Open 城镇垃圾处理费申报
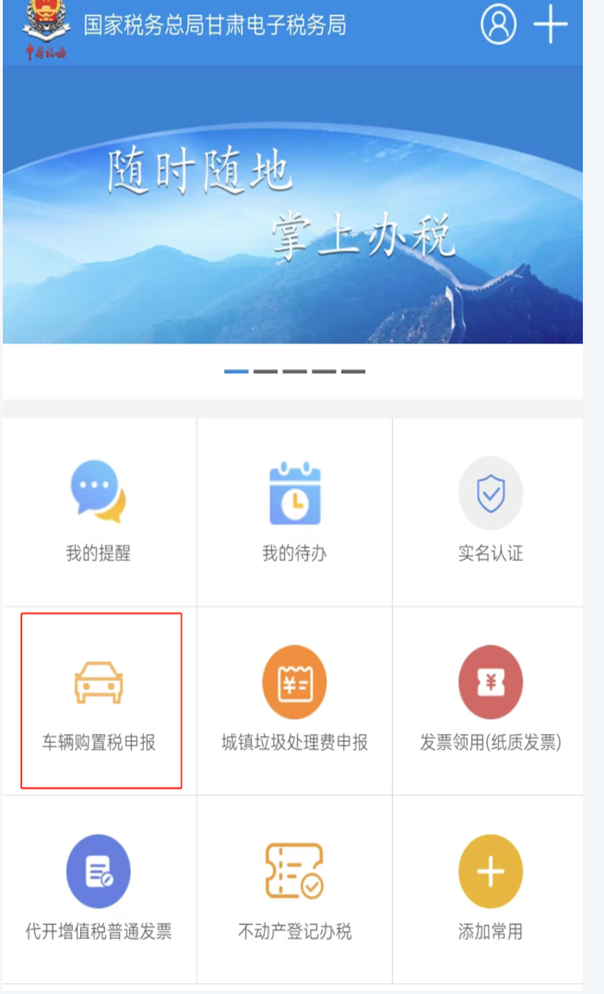 tap(294, 700)
